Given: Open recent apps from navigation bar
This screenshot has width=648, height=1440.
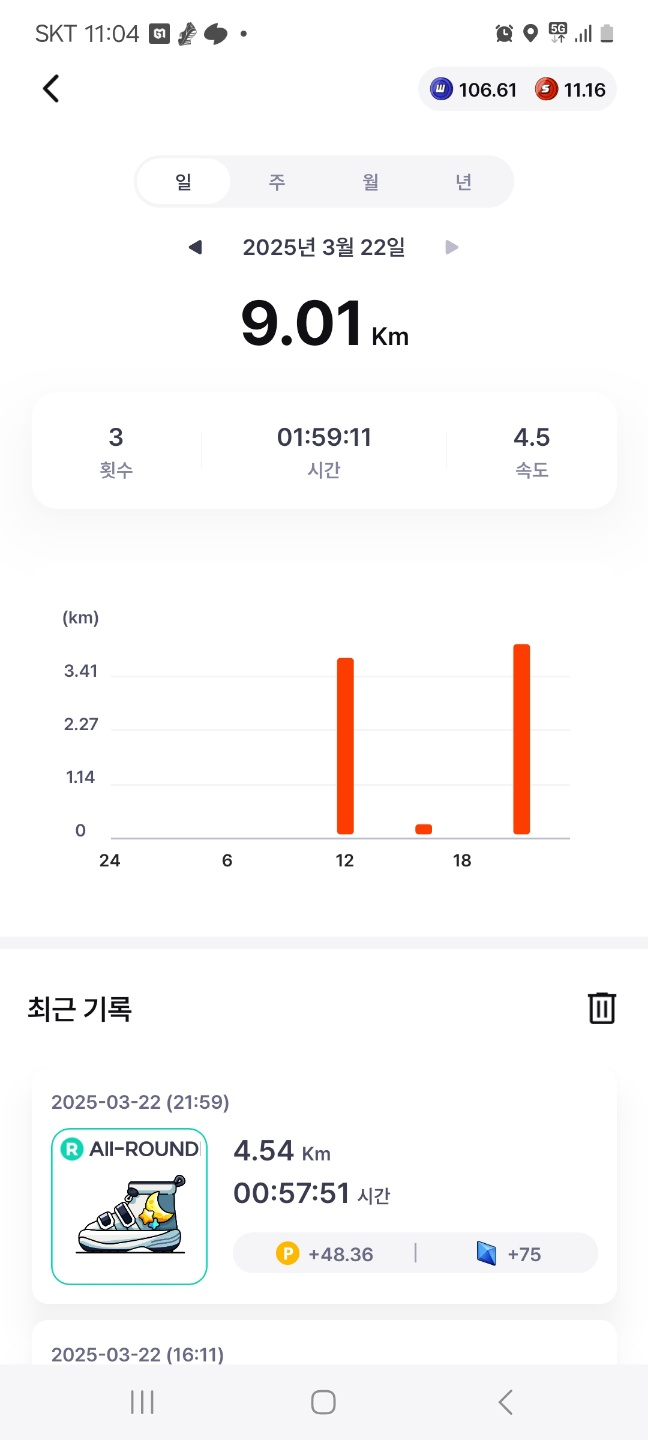Looking at the screenshot, I should pyautogui.click(x=142, y=1402).
